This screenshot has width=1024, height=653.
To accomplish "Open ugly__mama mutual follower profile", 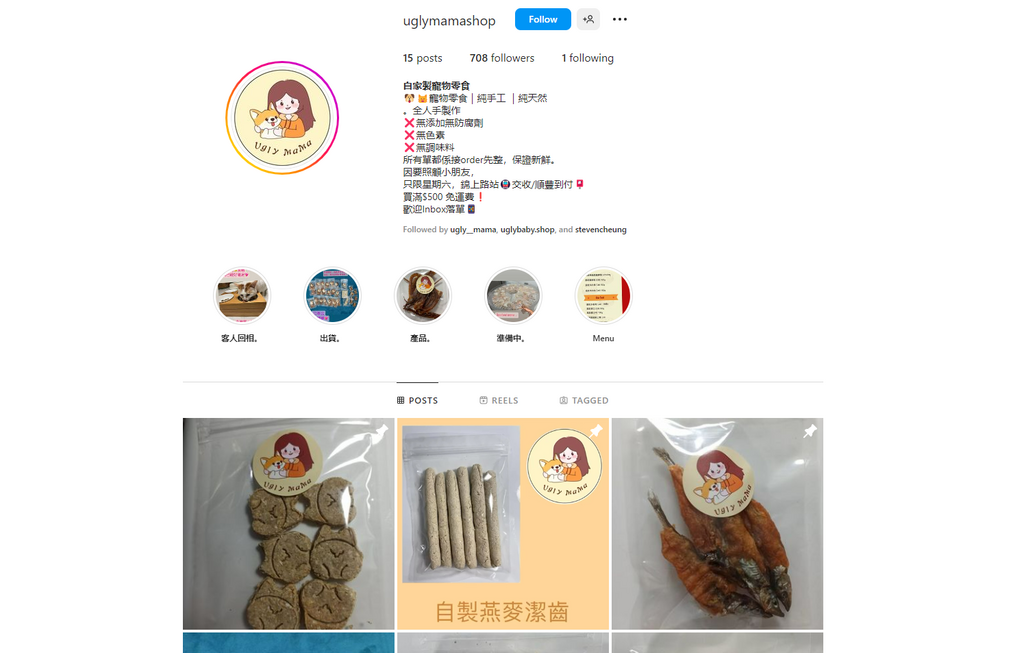I will click(473, 230).
